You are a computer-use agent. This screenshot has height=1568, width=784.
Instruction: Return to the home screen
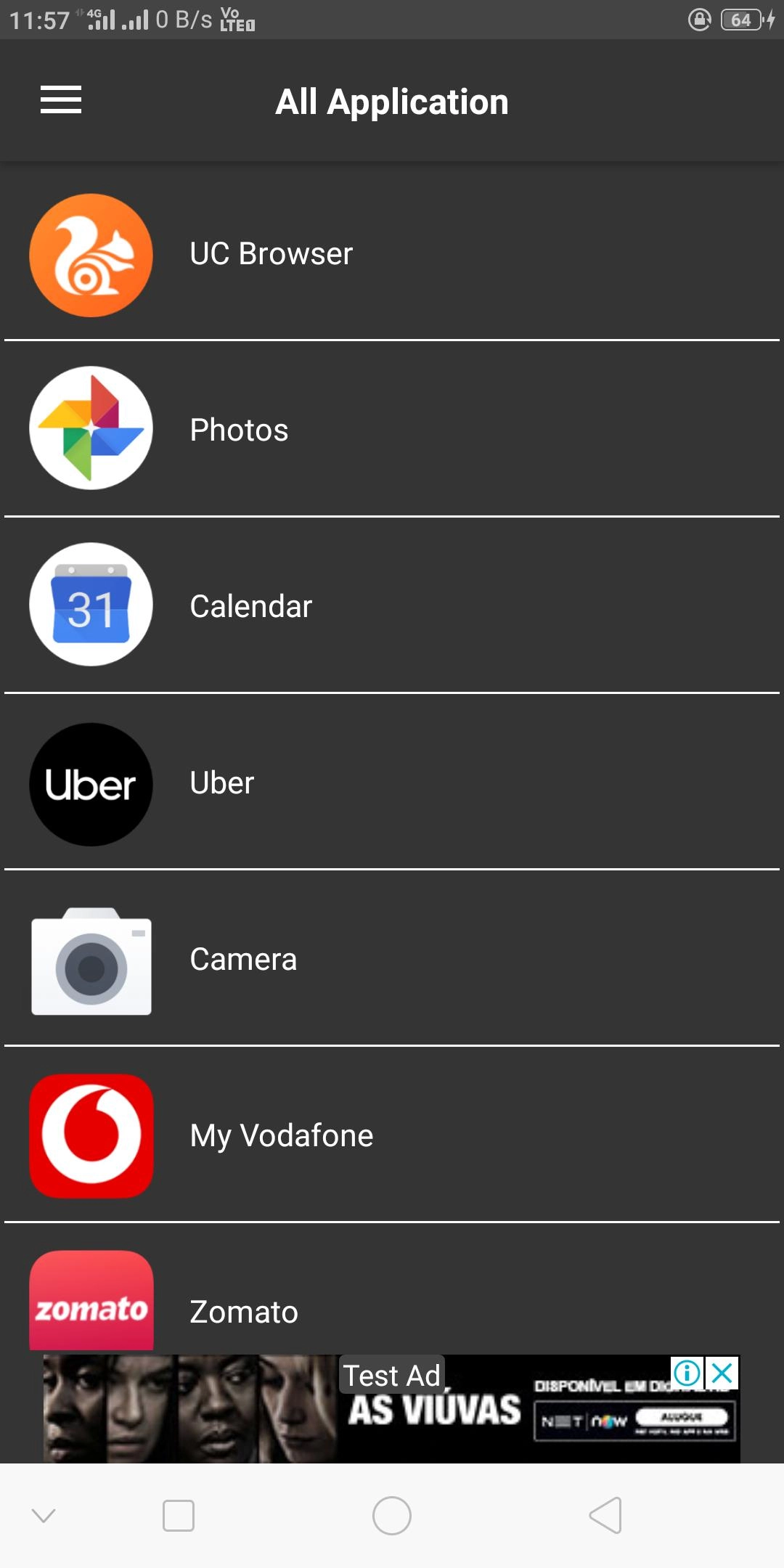(392, 1516)
